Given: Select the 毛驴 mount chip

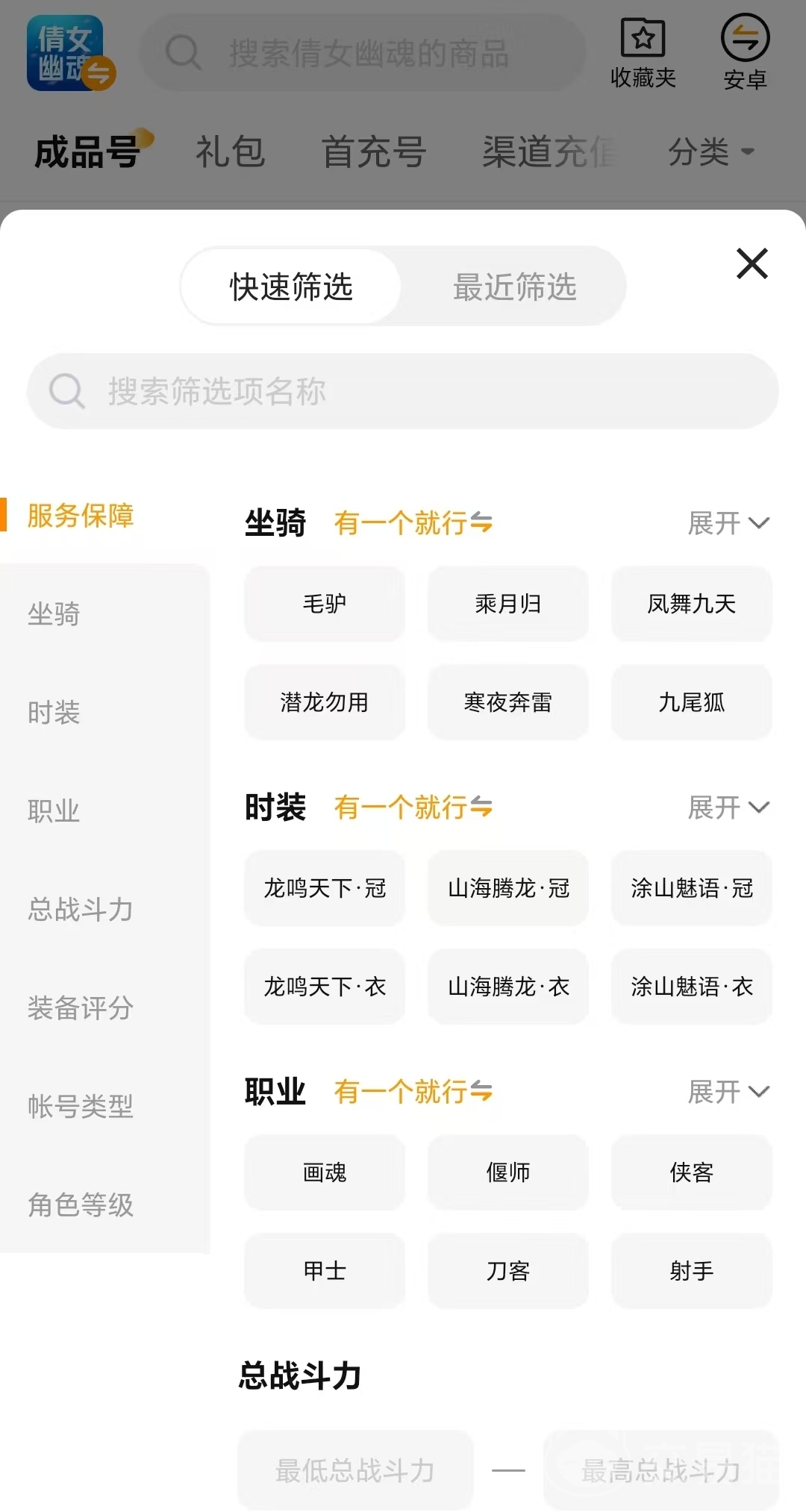Looking at the screenshot, I should (325, 604).
